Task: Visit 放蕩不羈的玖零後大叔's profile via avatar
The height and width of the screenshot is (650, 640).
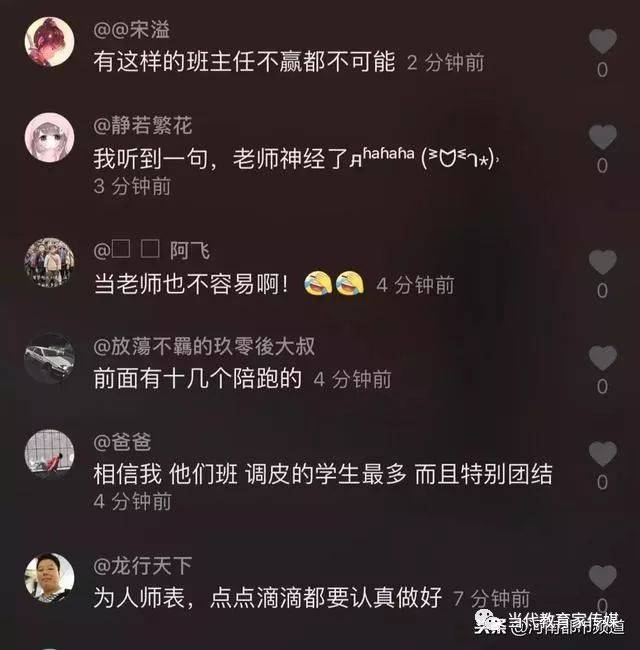Action: tap(49, 358)
